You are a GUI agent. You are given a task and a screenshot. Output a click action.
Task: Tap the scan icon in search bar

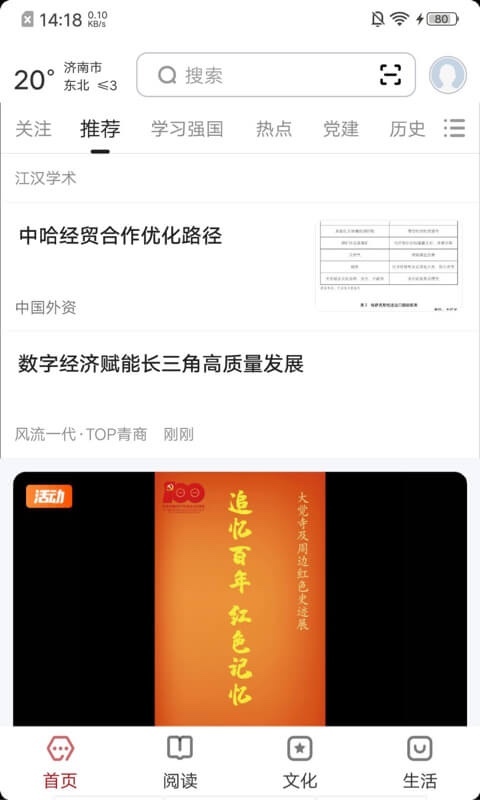(x=390, y=75)
